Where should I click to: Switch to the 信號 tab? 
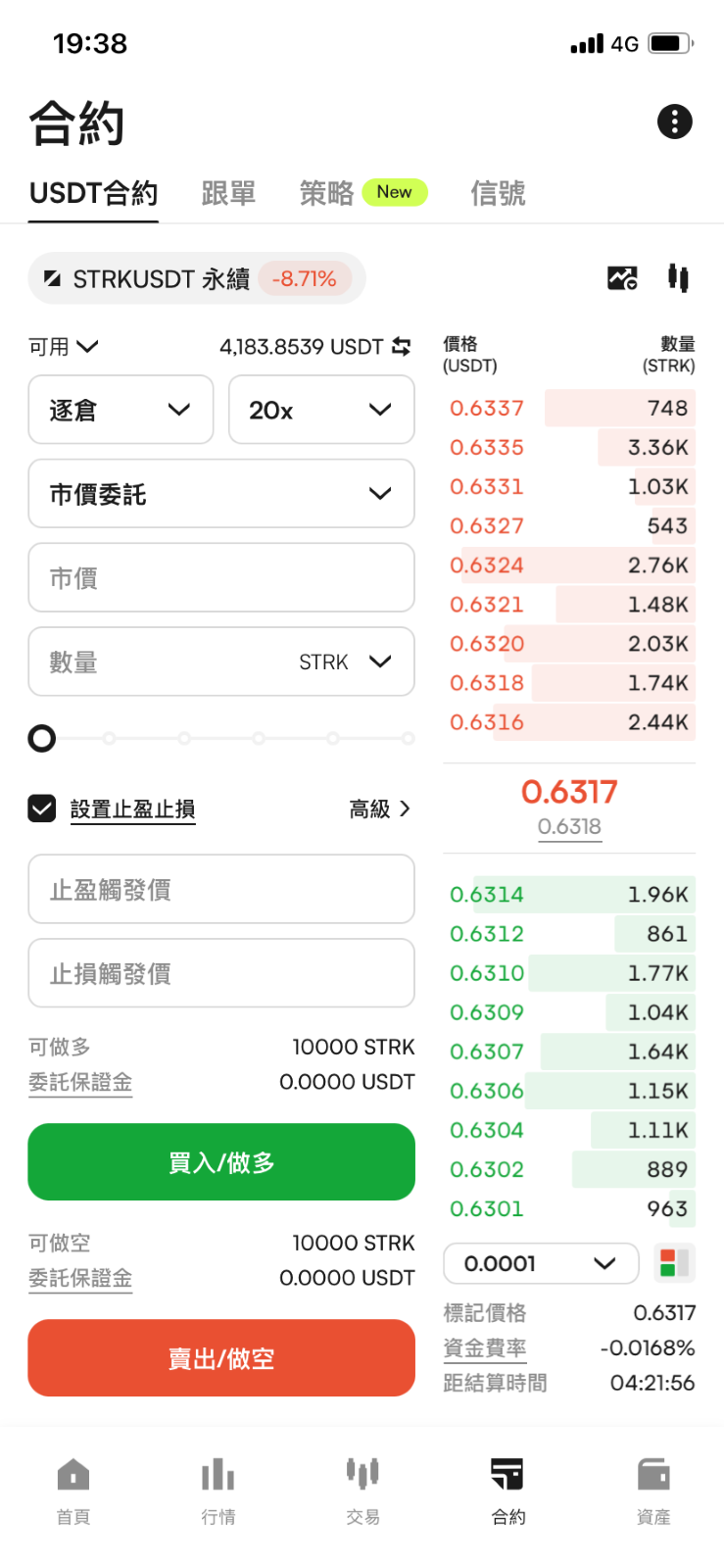tap(498, 193)
